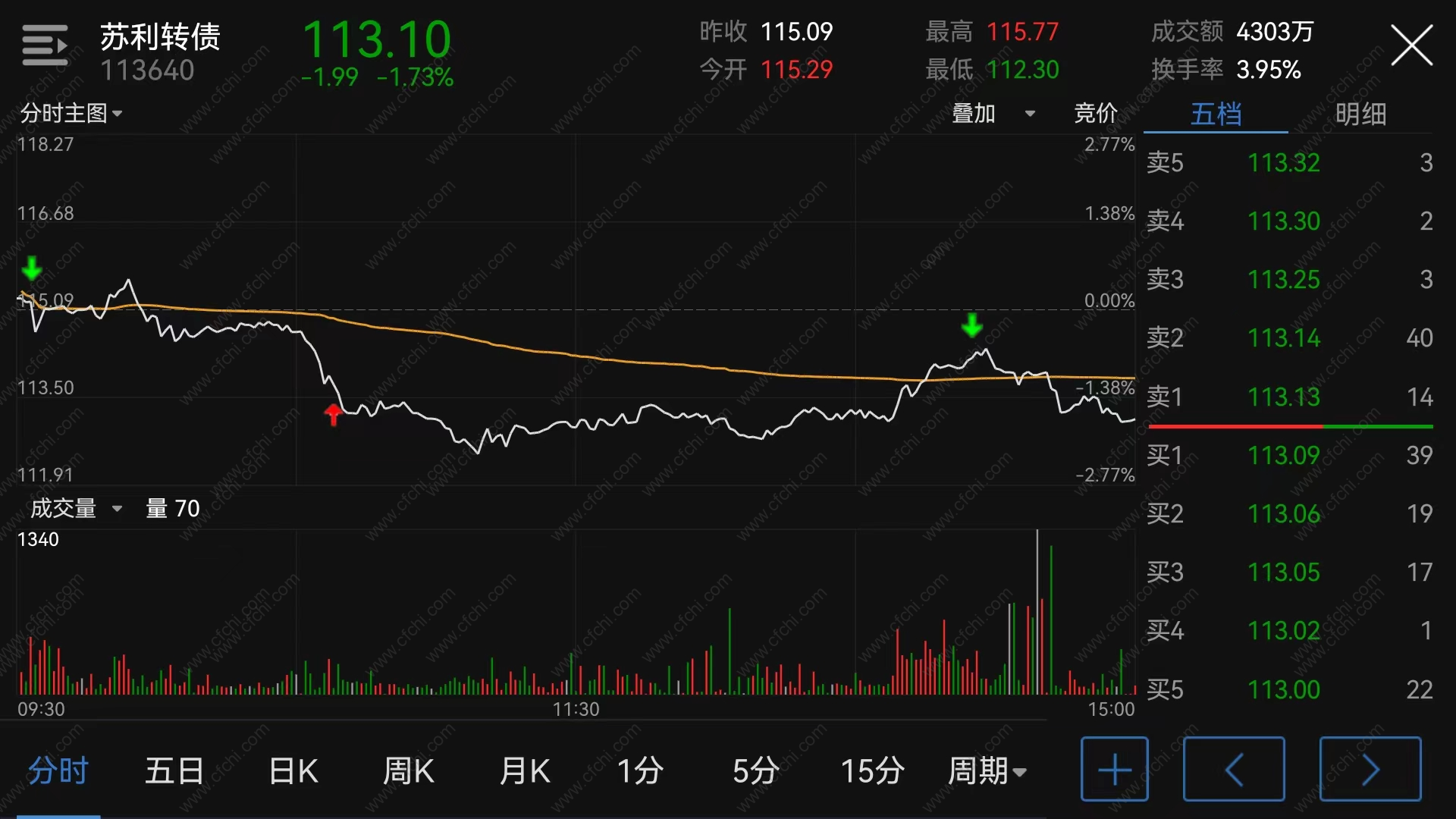Show the 月K chart
Viewport: 1456px width, 819px height.
[525, 771]
